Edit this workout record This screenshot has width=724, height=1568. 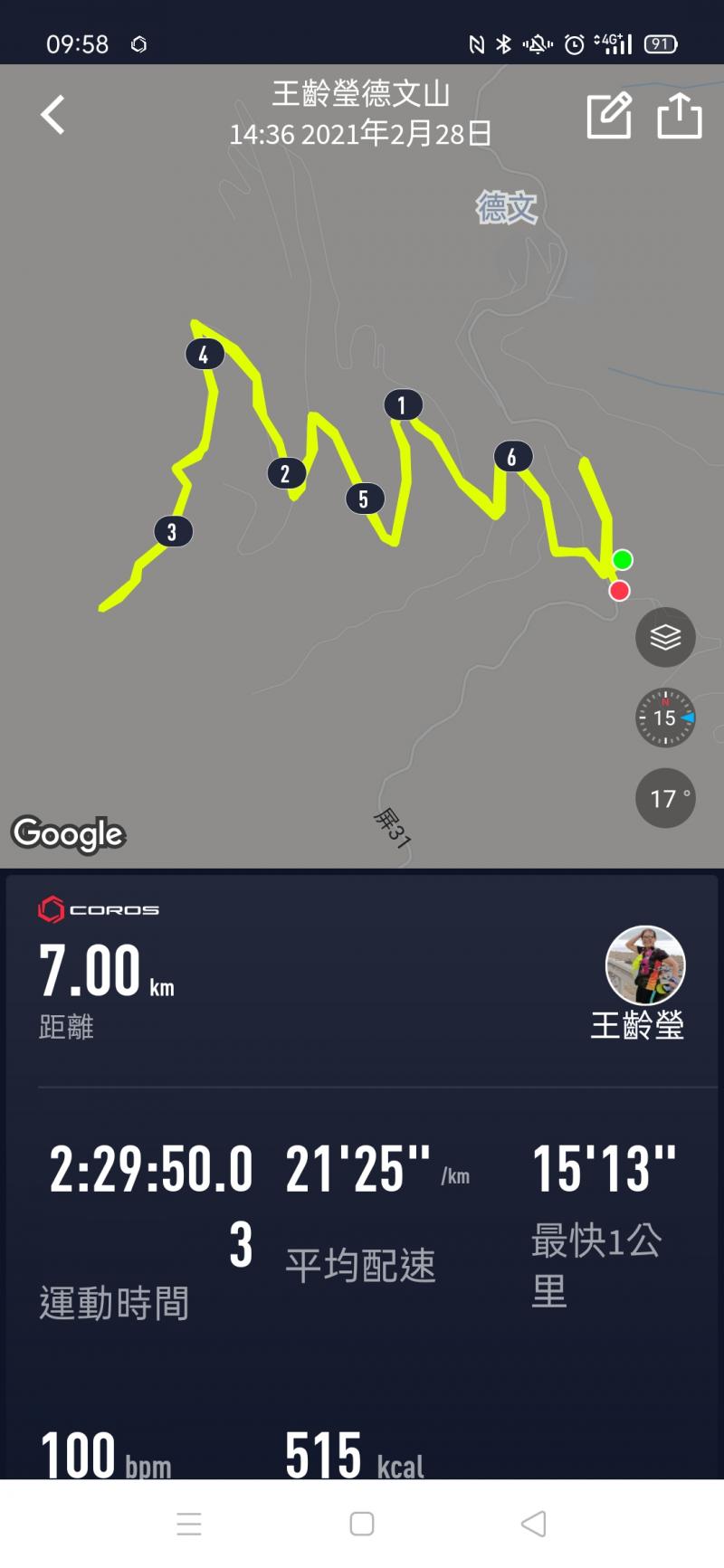609,115
